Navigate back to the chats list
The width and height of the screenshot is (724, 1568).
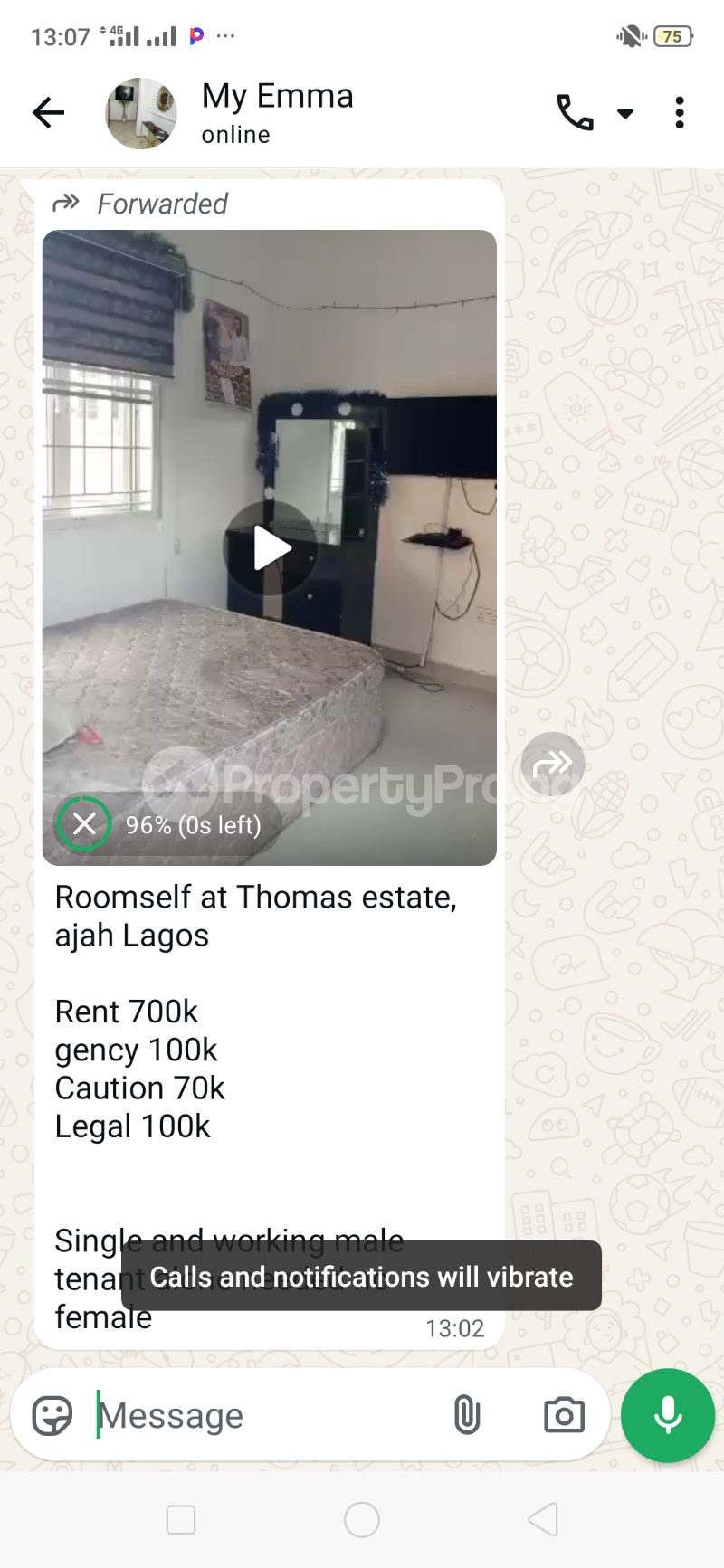coord(48,112)
